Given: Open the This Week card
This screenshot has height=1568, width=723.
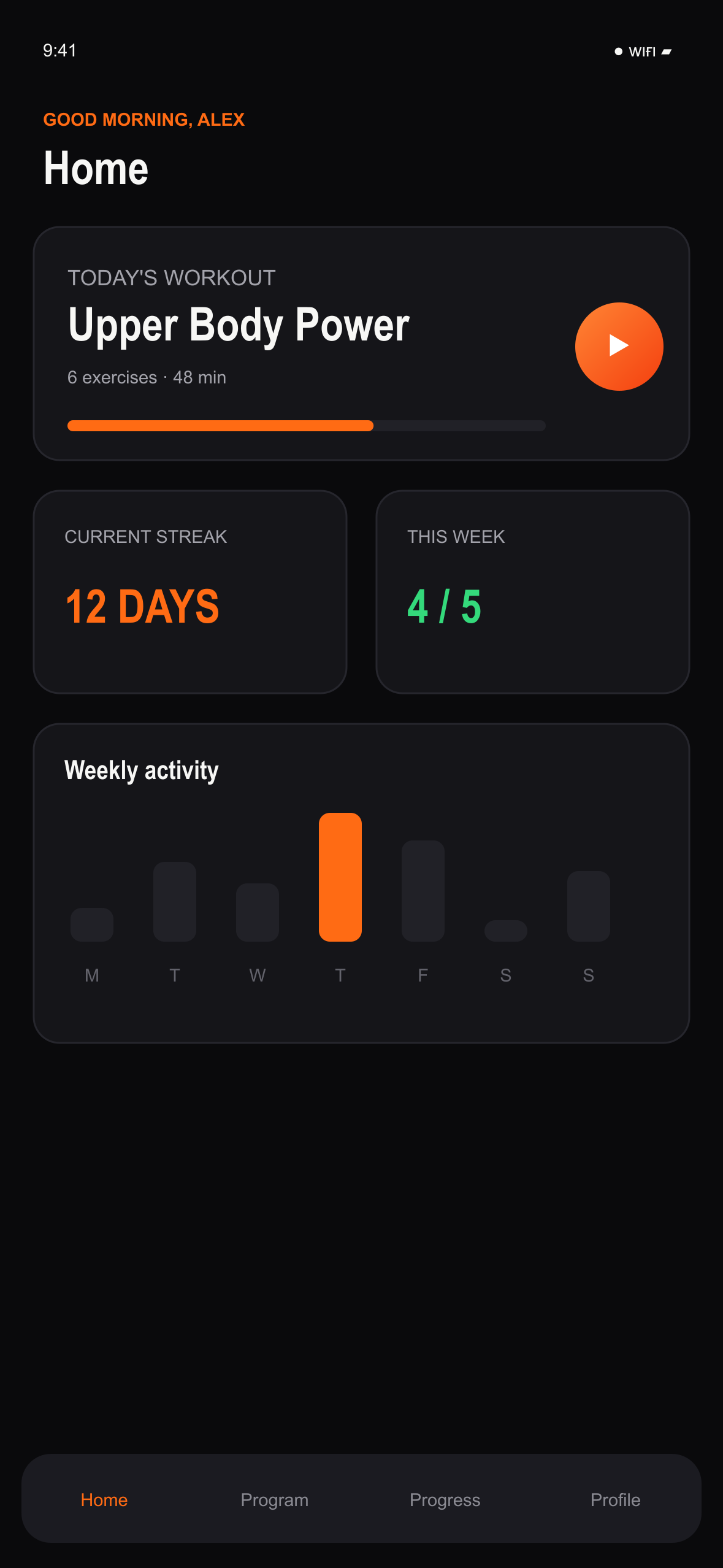Looking at the screenshot, I should pos(533,592).
